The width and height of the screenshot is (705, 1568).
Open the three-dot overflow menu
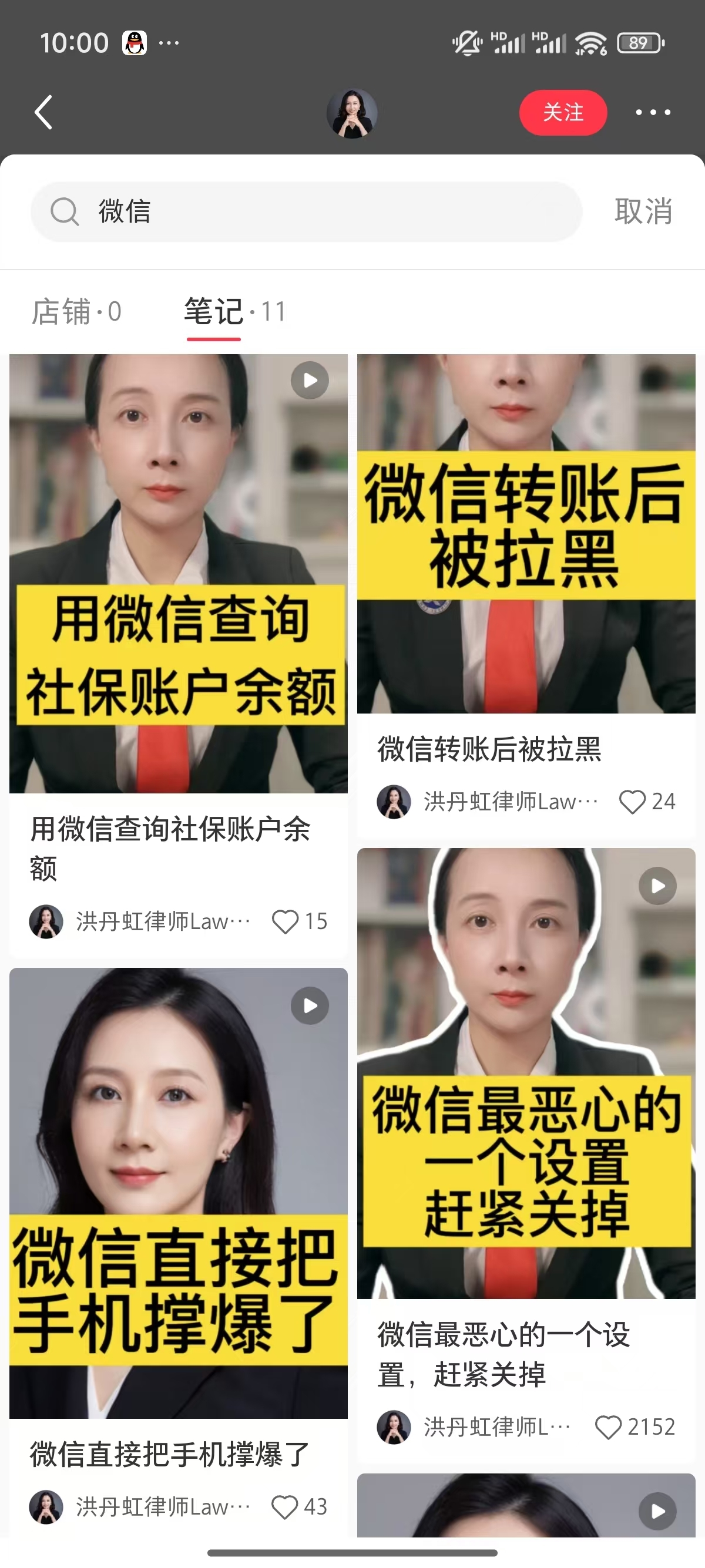click(653, 113)
